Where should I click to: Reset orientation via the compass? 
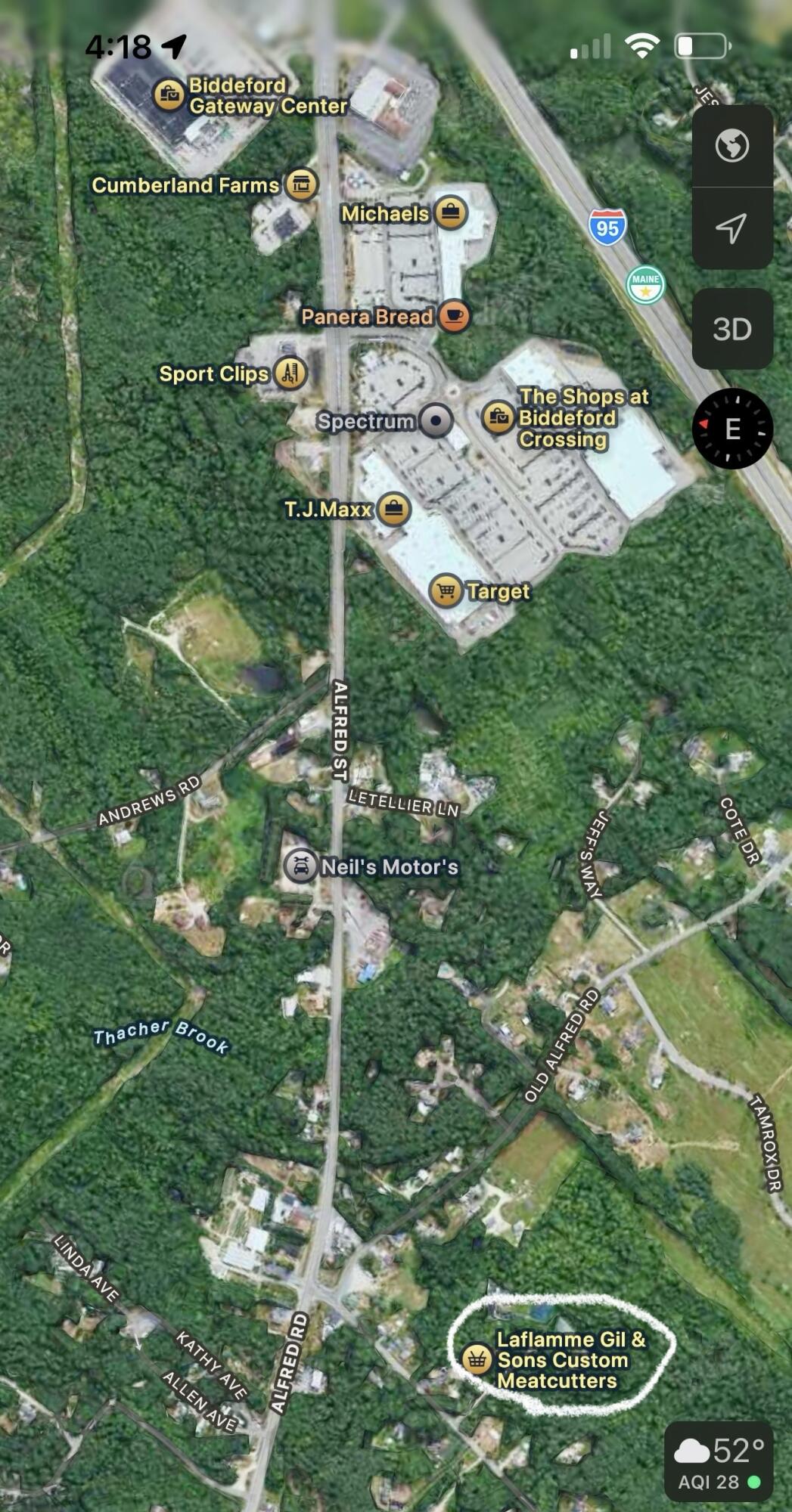pos(731,429)
